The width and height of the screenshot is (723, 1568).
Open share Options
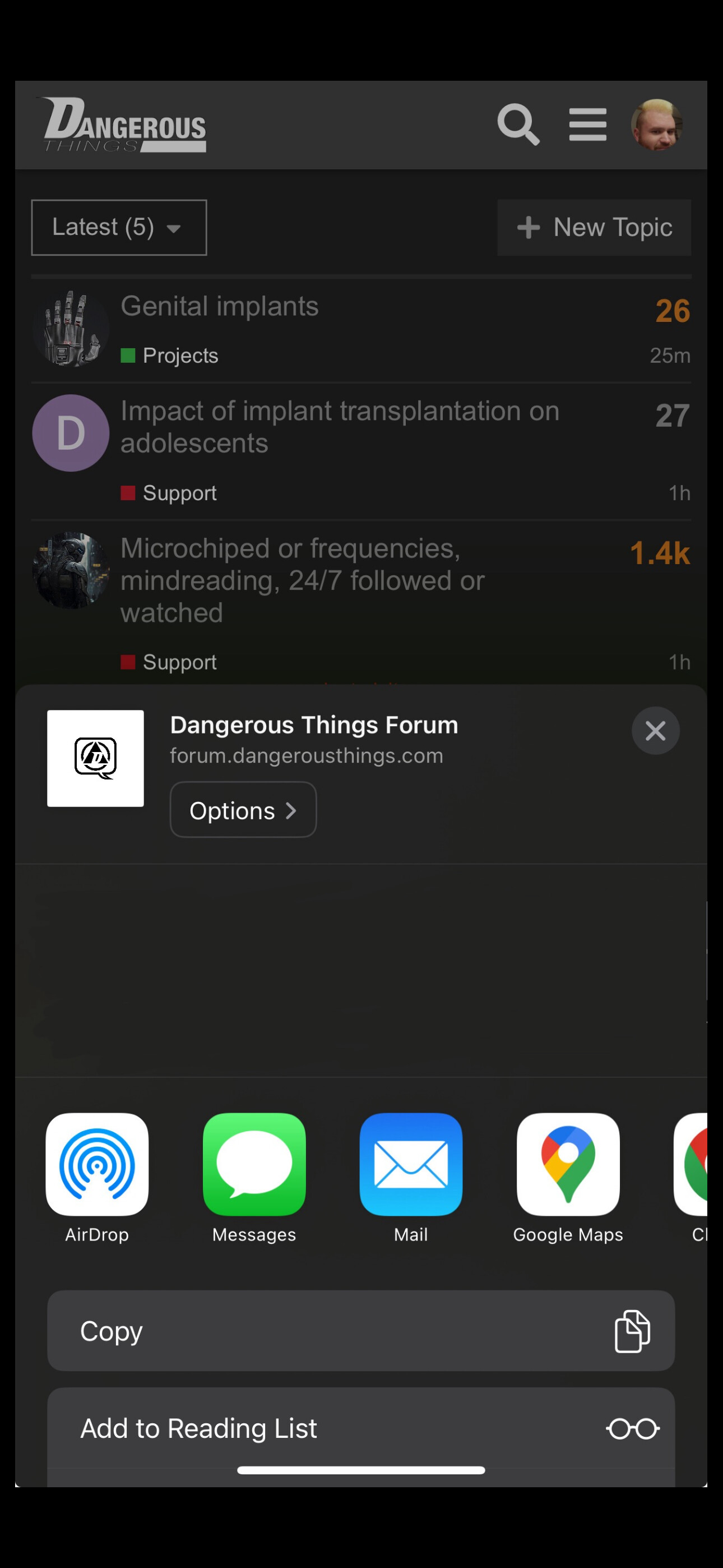pyautogui.click(x=243, y=810)
